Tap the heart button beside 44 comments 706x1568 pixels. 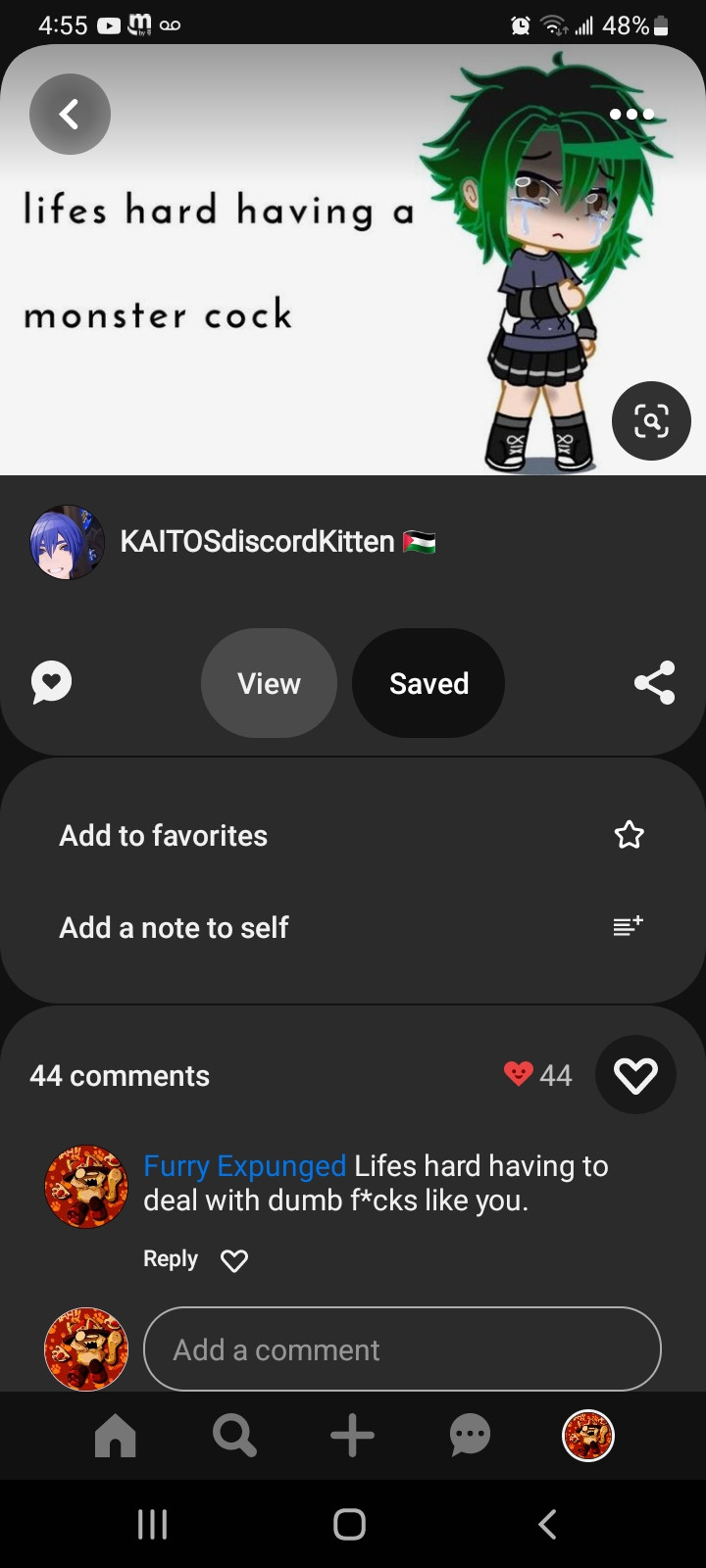coord(635,1075)
